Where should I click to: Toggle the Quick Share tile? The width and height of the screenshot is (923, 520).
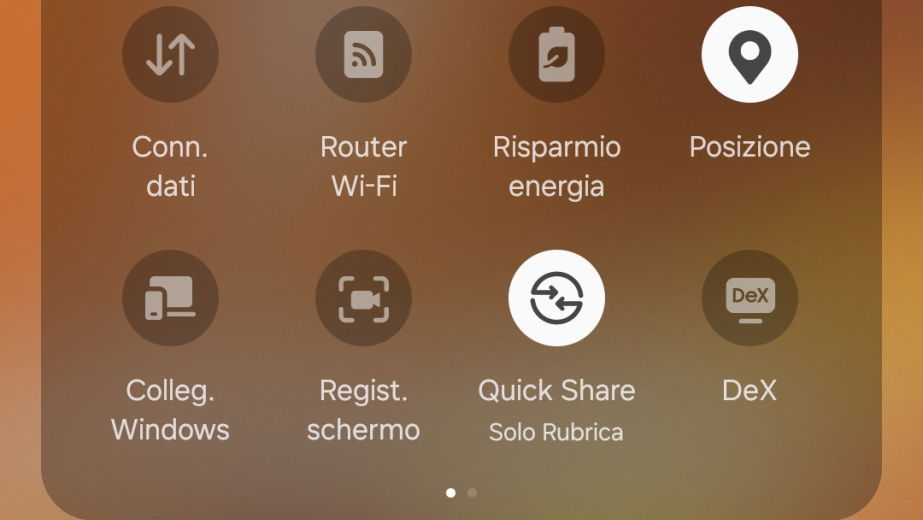(x=556, y=298)
